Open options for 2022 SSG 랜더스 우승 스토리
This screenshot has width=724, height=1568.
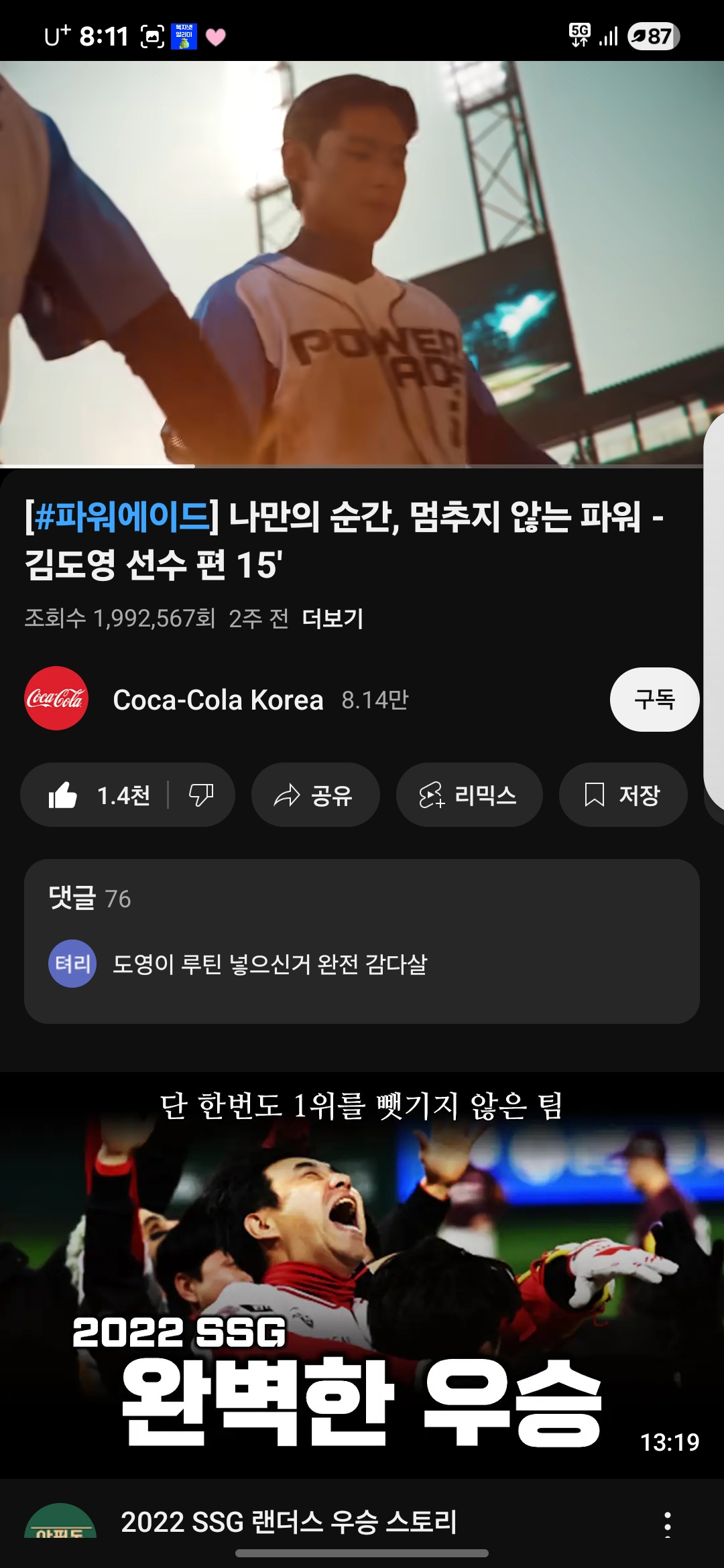point(667,1524)
